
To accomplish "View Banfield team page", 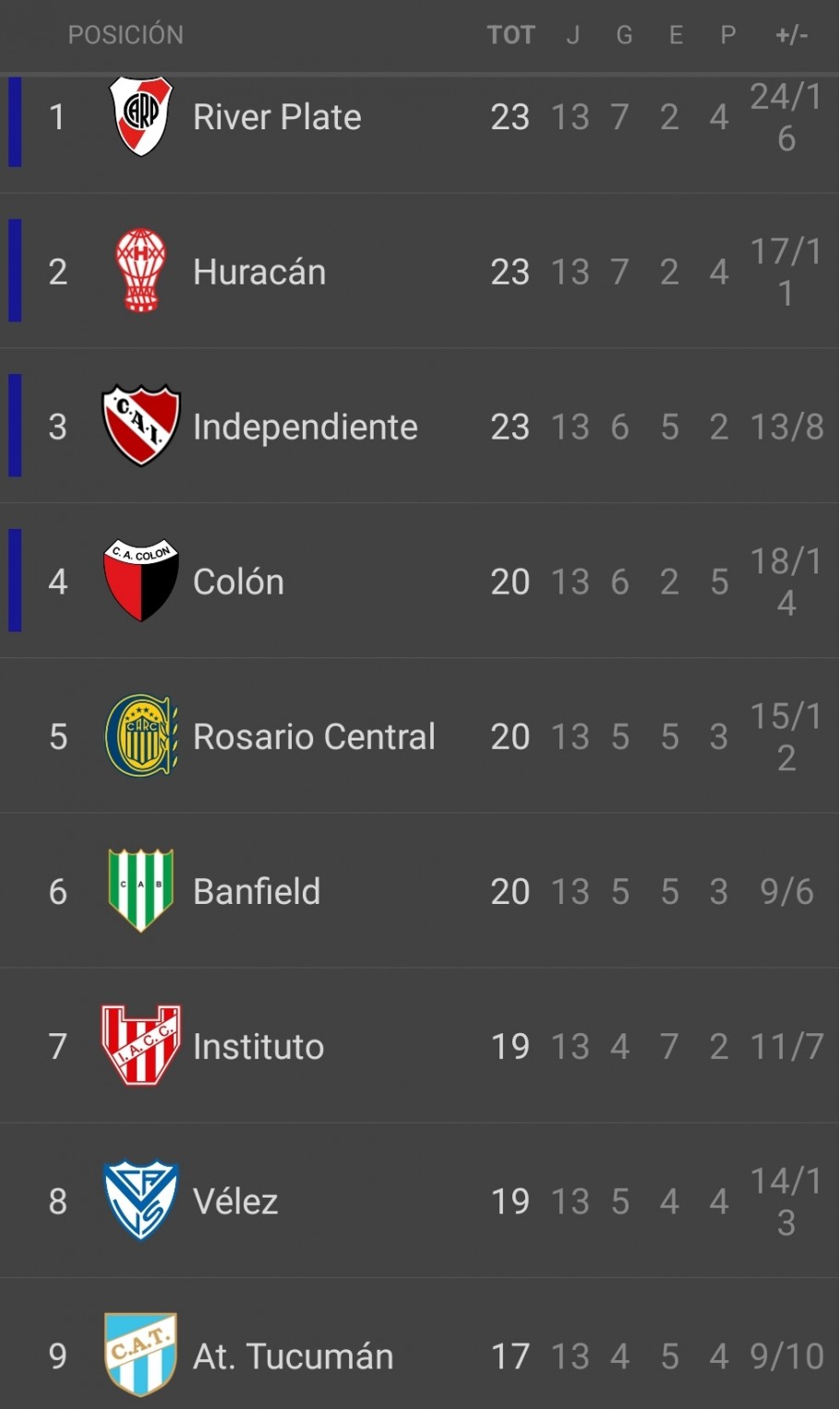I will tap(420, 892).
